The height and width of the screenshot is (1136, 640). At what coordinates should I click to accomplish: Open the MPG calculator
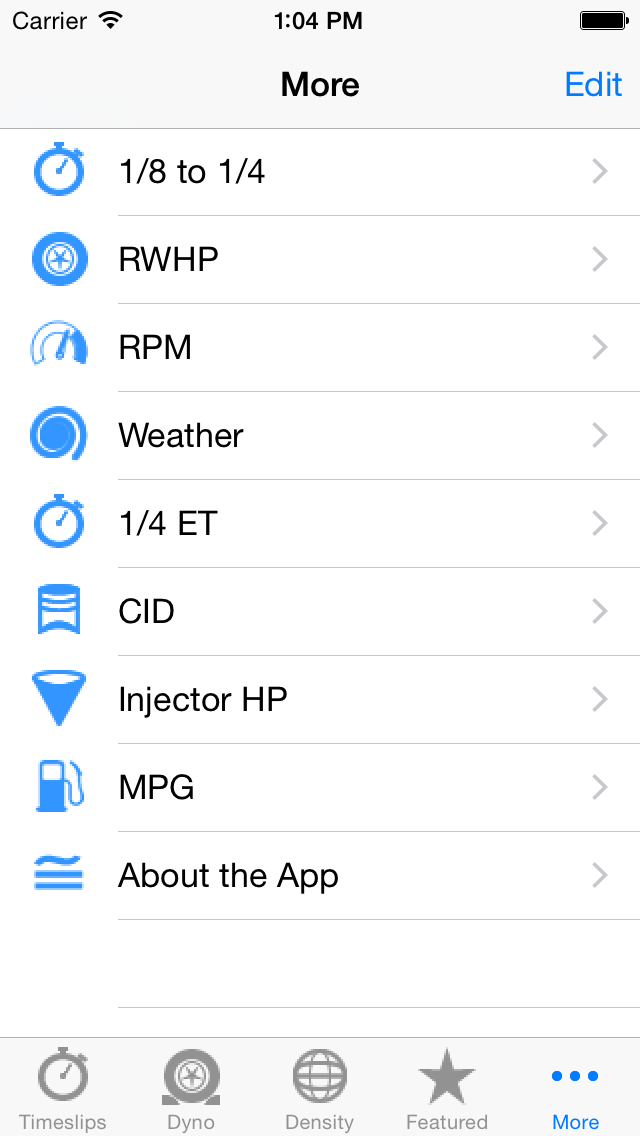tap(320, 788)
